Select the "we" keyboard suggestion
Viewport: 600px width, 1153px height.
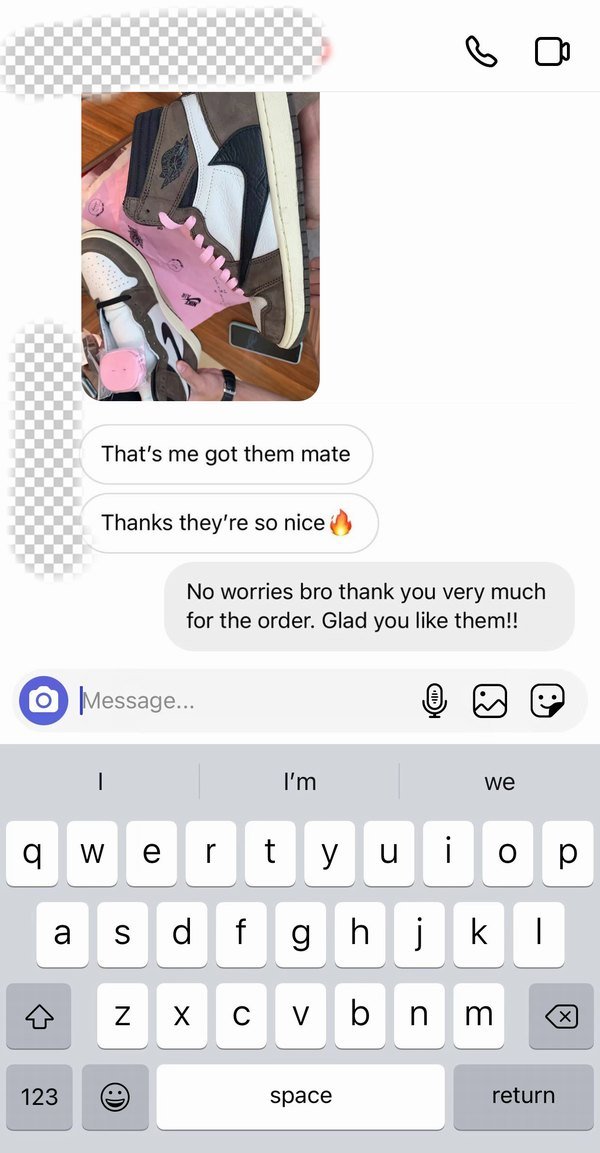tap(499, 781)
